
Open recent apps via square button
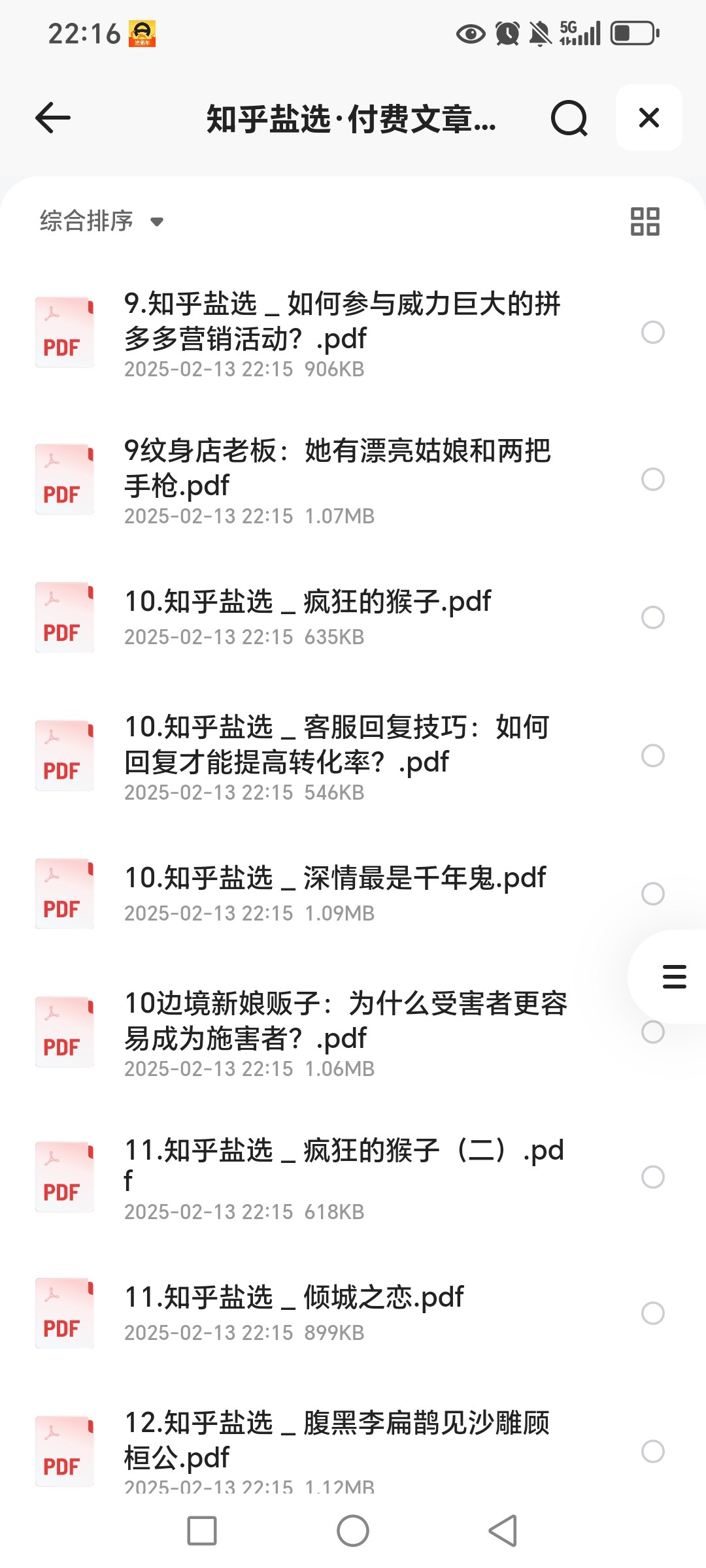202,1531
